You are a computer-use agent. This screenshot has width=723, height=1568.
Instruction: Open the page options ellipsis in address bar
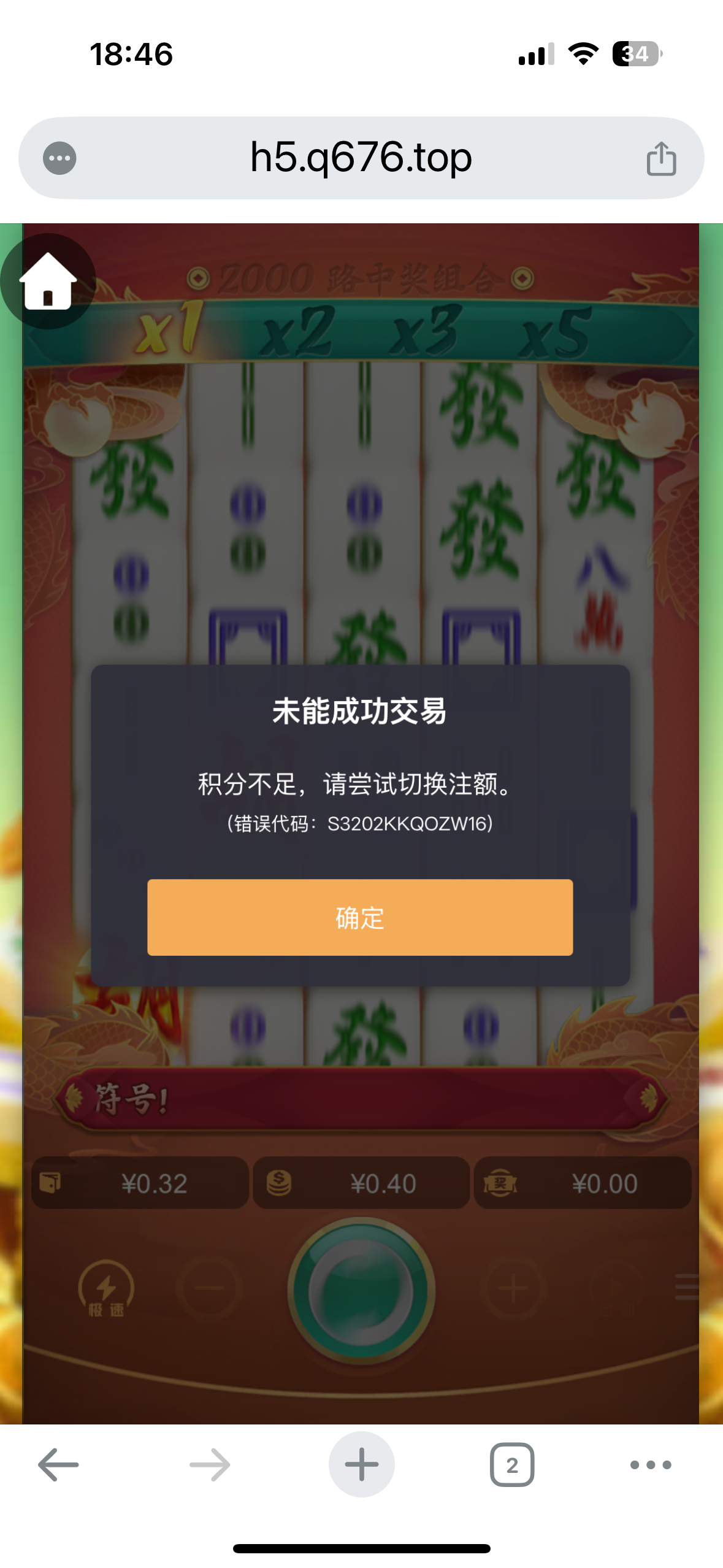pos(59,158)
